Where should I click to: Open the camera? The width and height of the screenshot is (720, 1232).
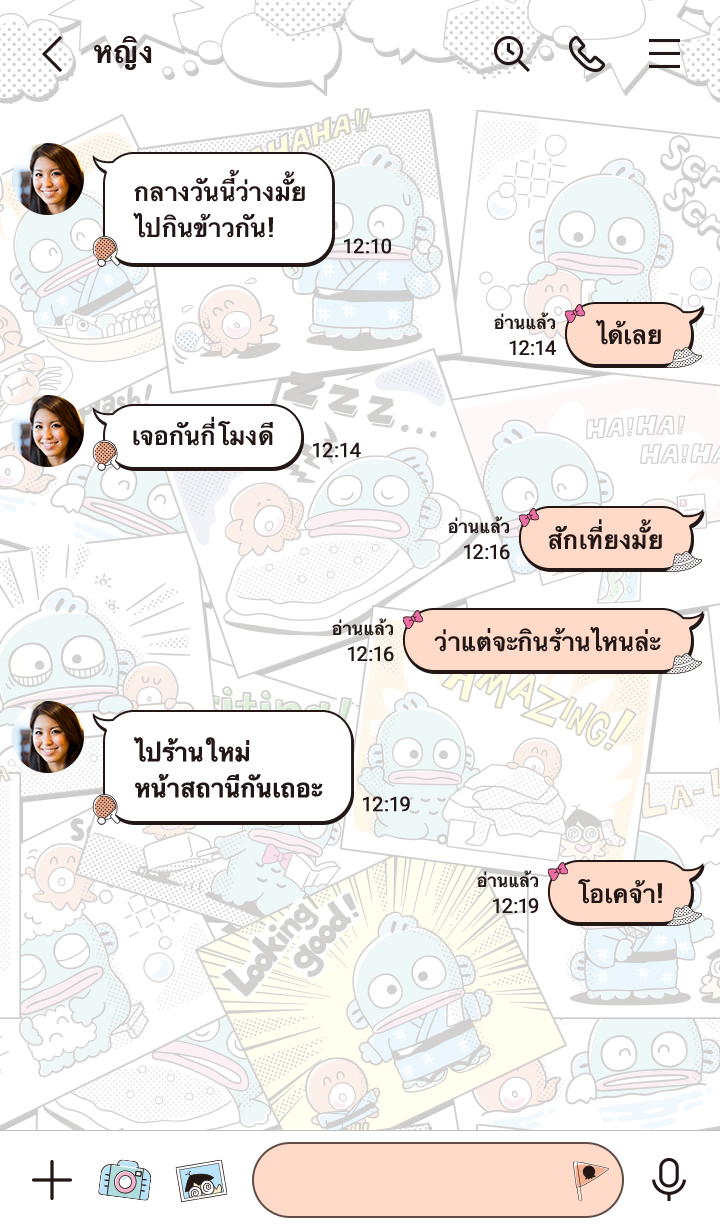(x=124, y=1181)
